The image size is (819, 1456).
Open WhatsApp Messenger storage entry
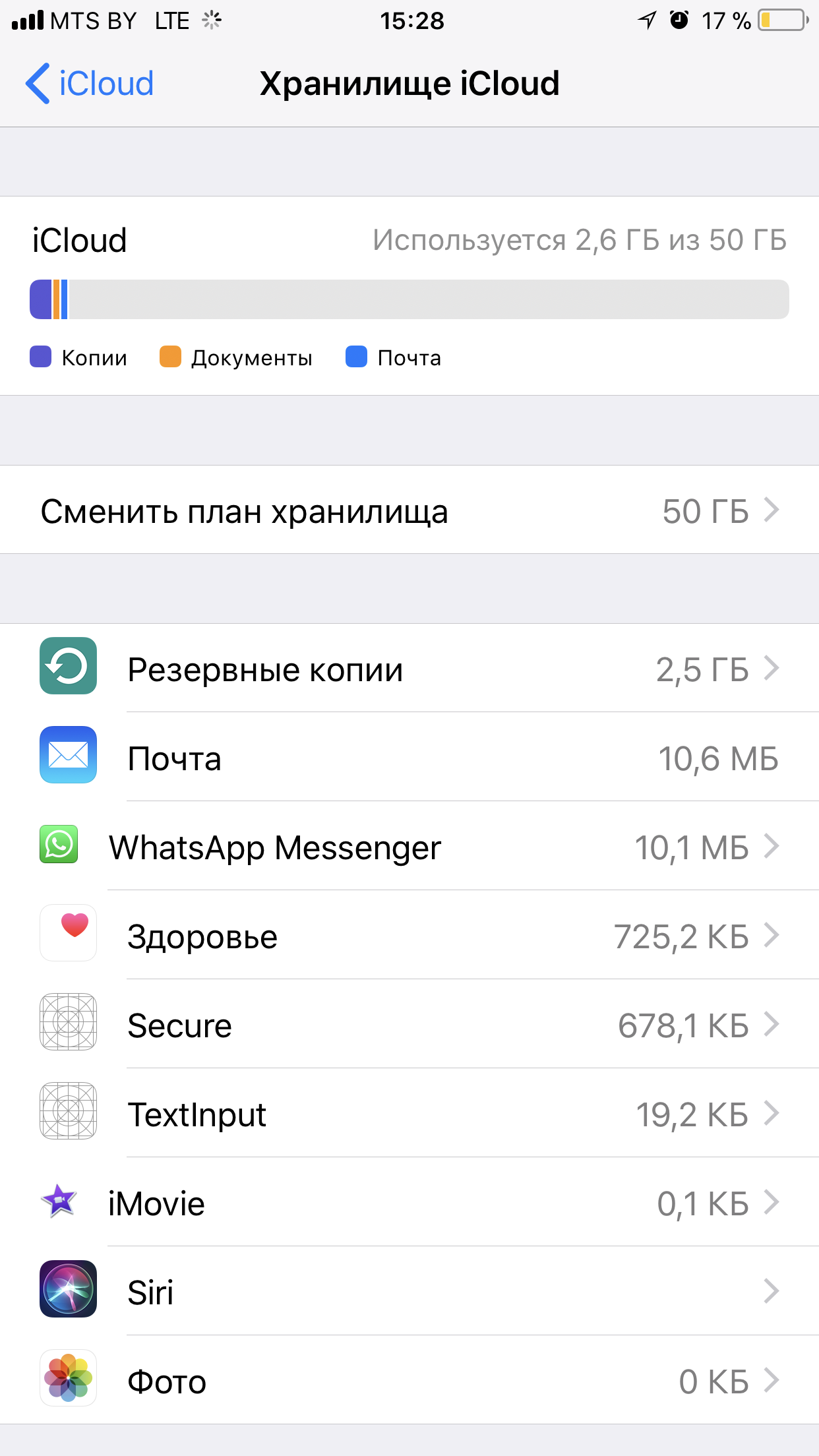(x=409, y=847)
